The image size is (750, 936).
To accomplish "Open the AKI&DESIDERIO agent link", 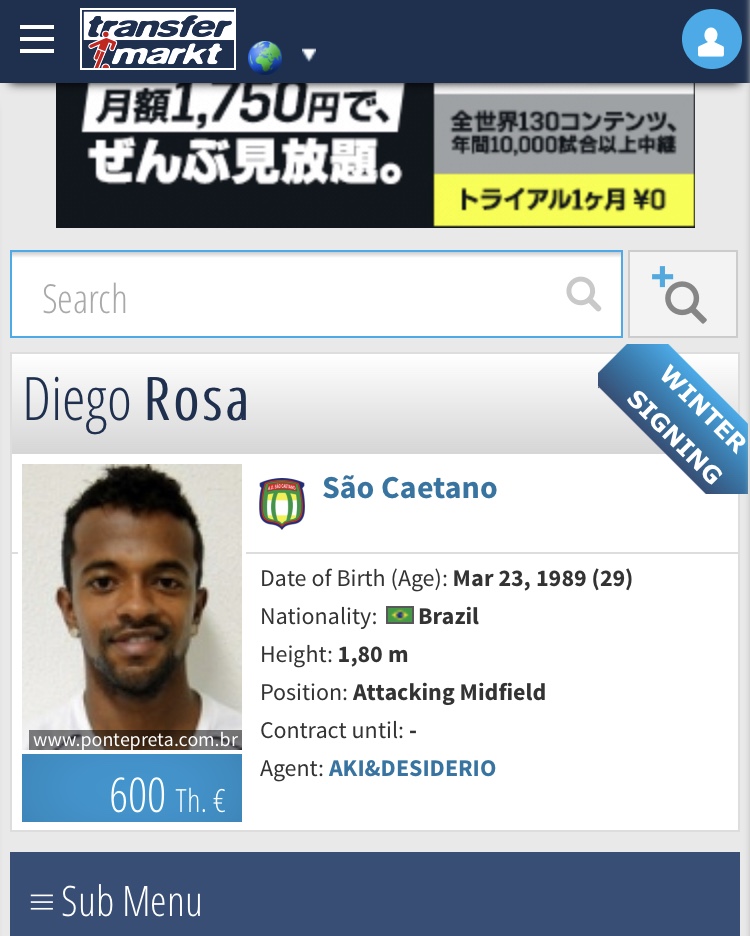I will pyautogui.click(x=412, y=768).
